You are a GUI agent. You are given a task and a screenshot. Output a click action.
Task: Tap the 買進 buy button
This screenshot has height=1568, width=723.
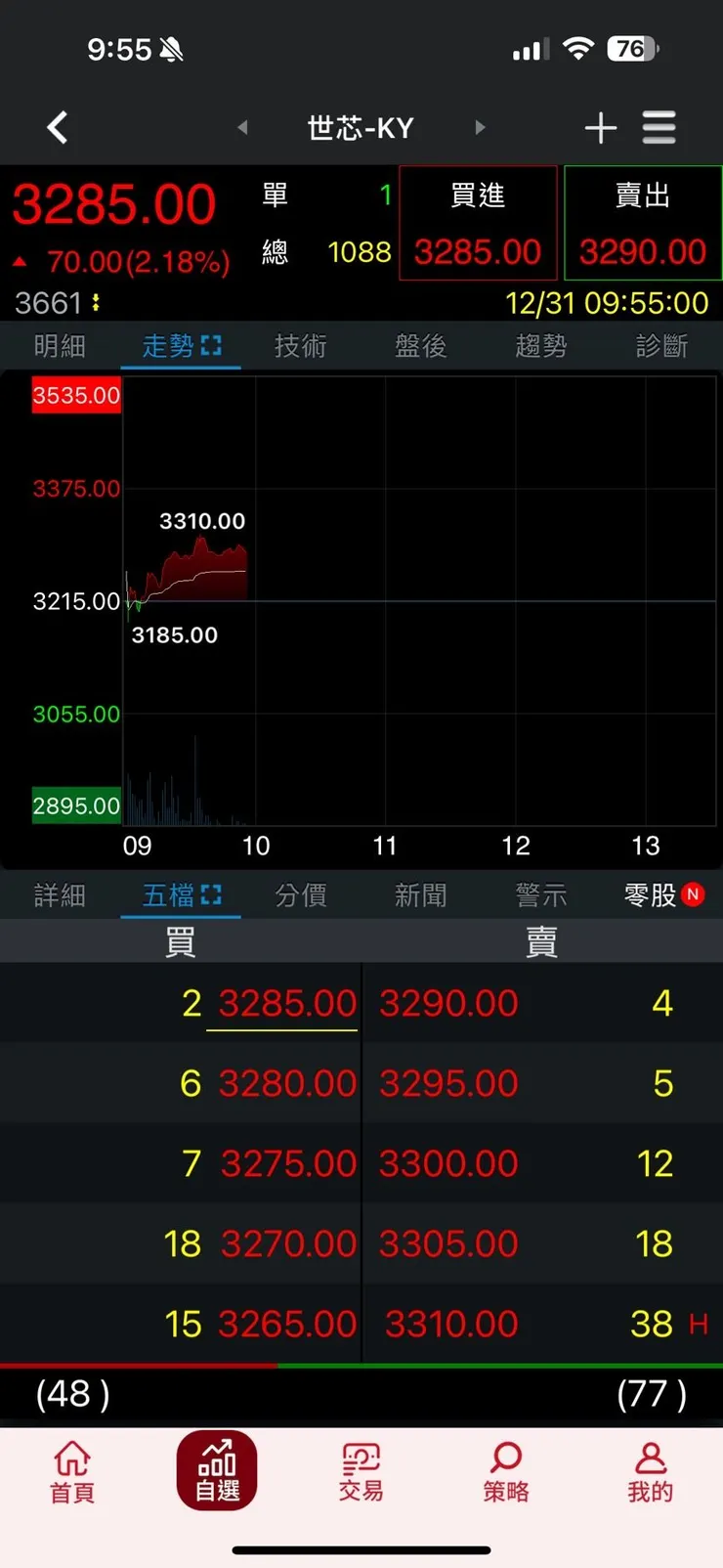(x=478, y=224)
